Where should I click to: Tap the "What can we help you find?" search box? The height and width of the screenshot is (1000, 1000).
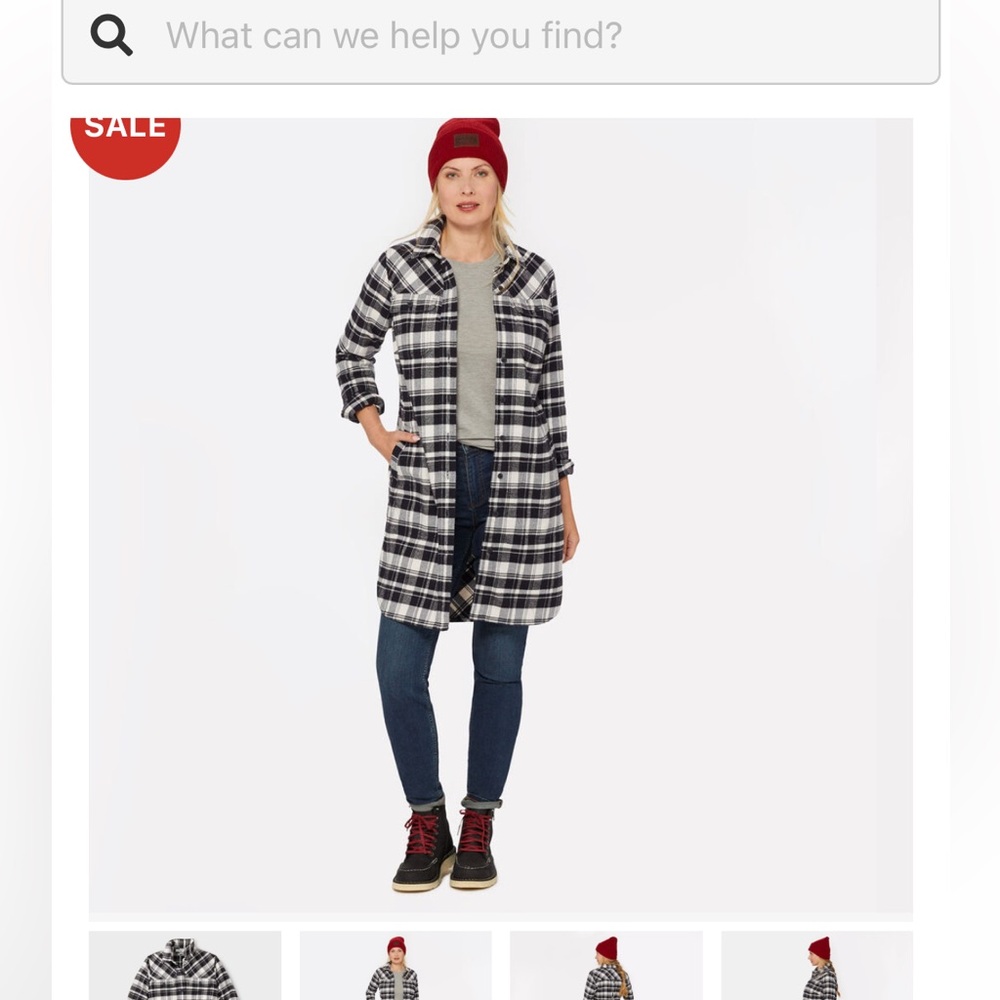(x=520, y=37)
